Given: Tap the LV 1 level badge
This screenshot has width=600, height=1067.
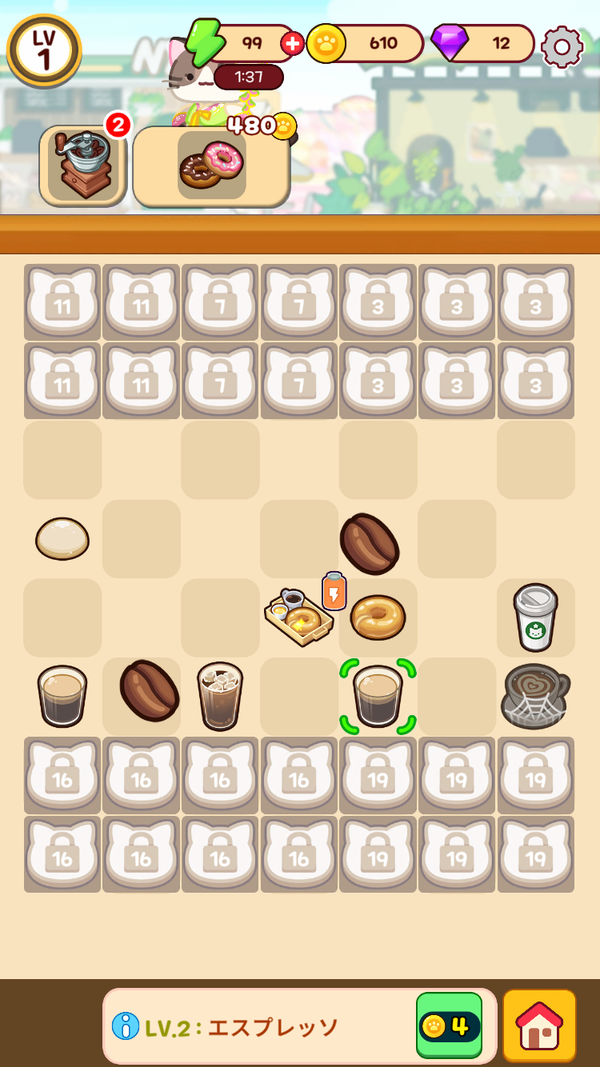Looking at the screenshot, I should point(44,50).
